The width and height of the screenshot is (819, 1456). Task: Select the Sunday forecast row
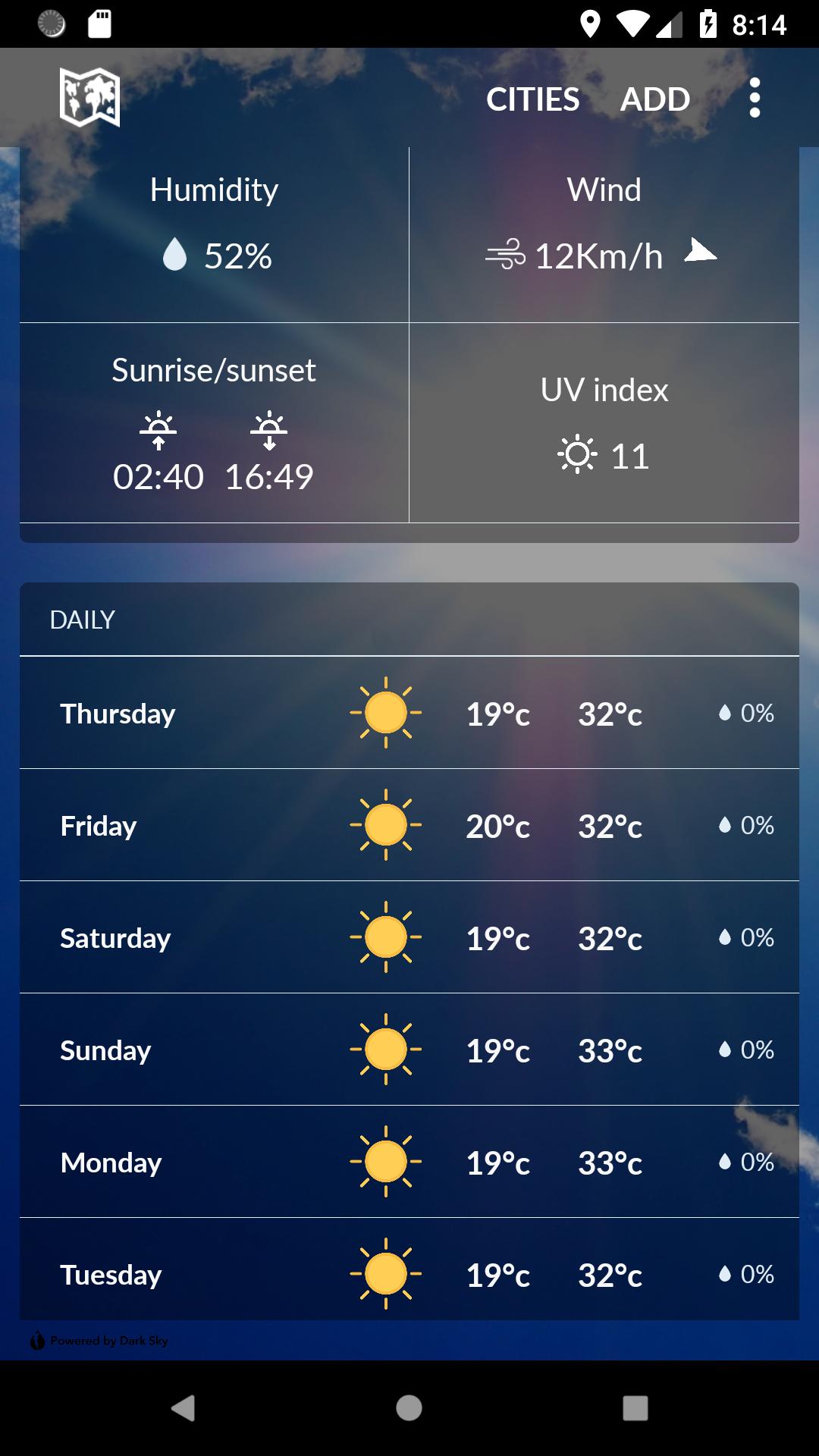point(409,1050)
